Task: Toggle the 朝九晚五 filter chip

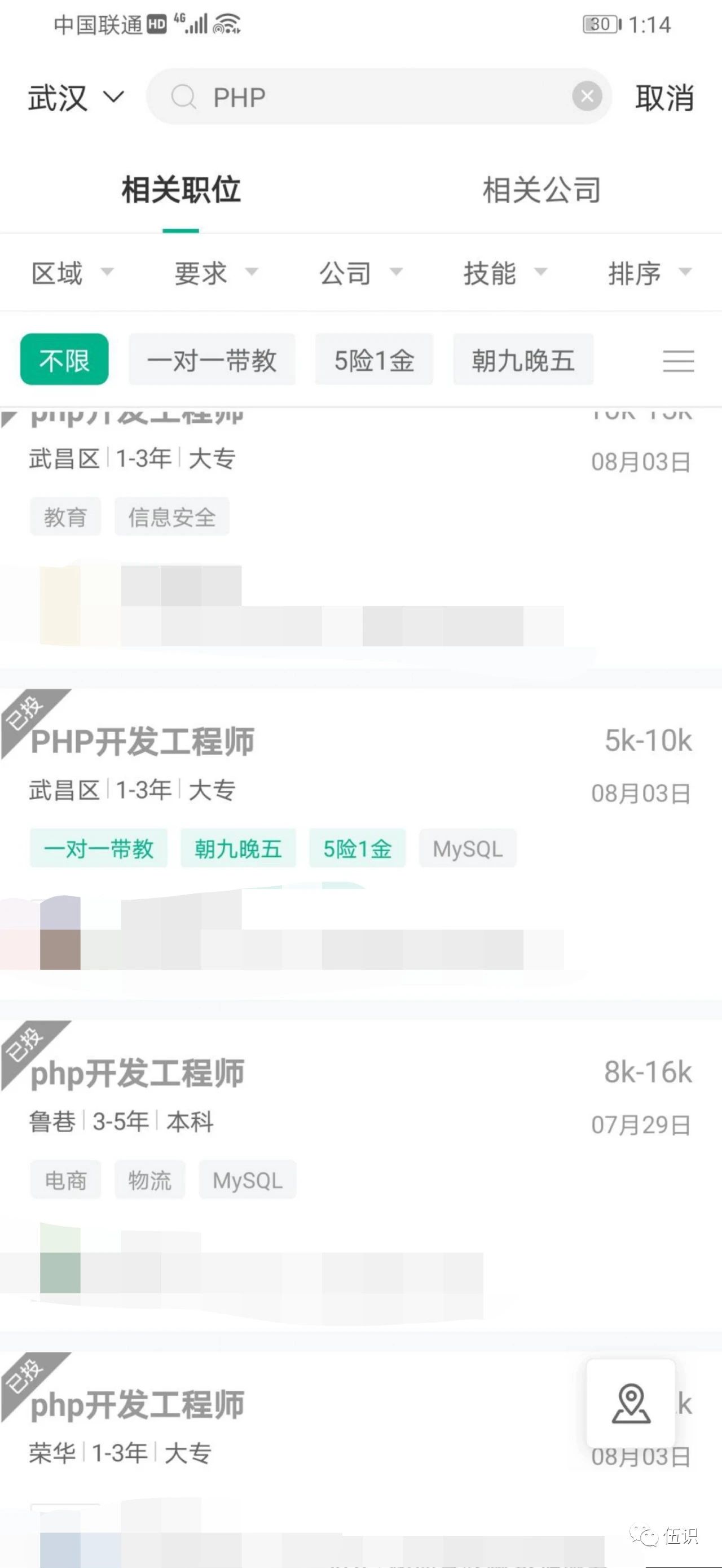Action: 522,360
